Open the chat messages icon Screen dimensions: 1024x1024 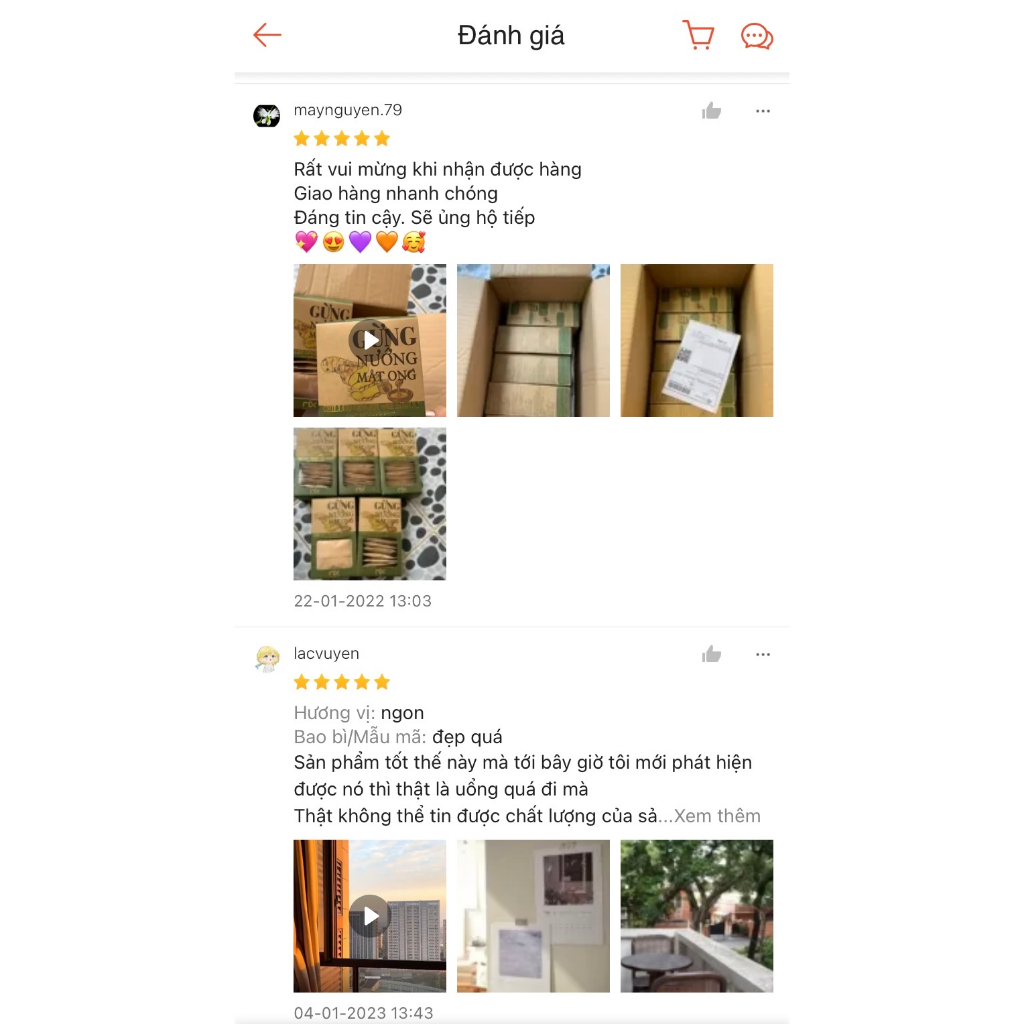[x=757, y=37]
